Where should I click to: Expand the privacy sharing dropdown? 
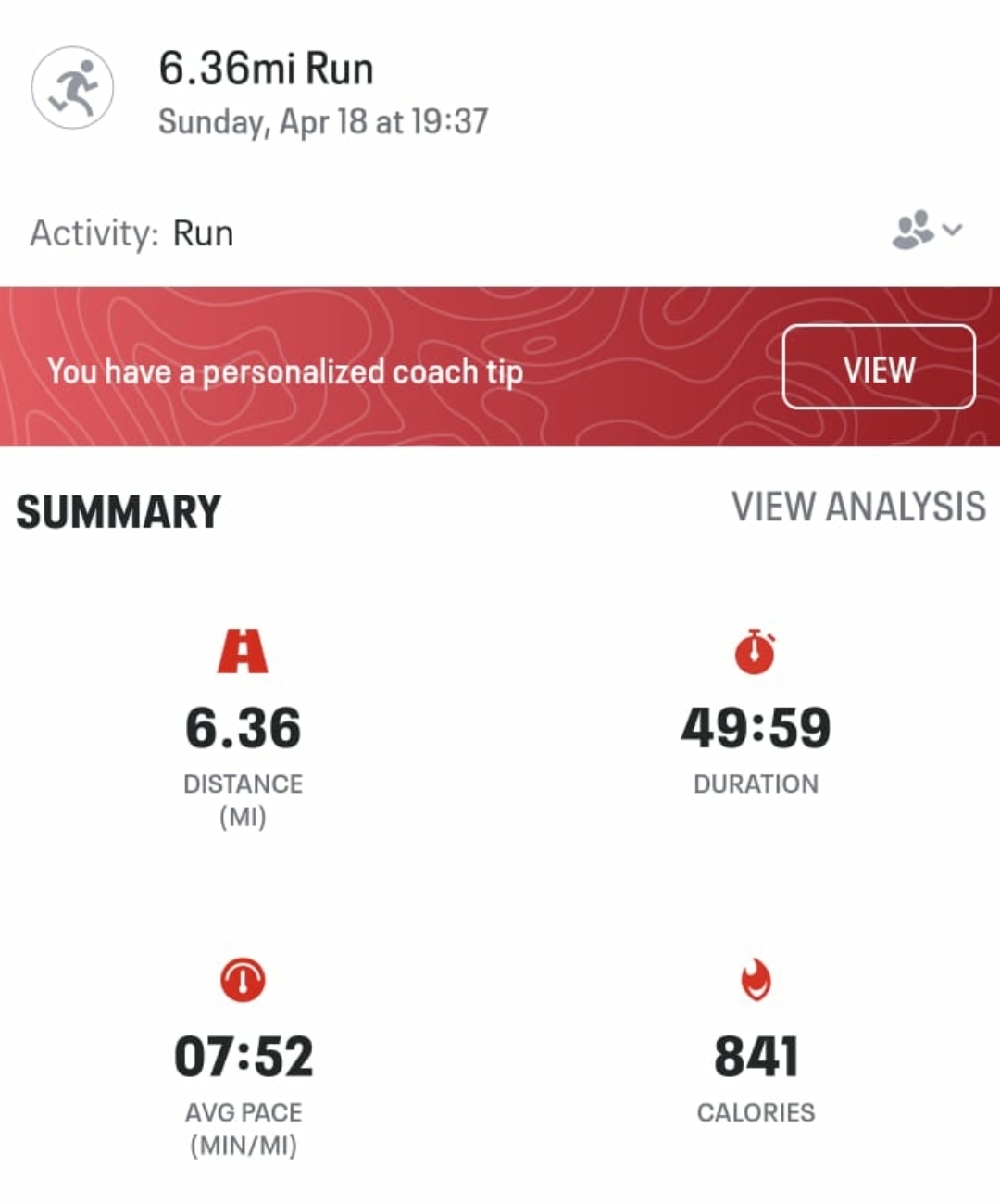[x=927, y=230]
